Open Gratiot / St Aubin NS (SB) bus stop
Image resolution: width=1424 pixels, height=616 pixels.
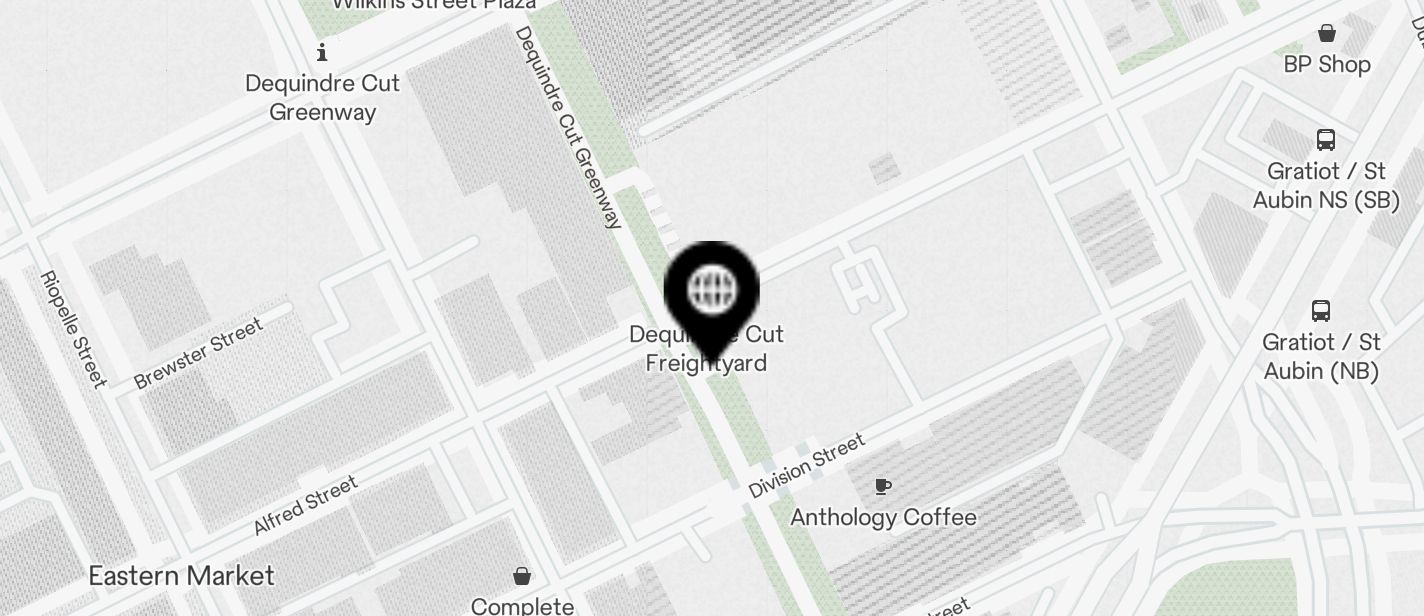(1326, 140)
